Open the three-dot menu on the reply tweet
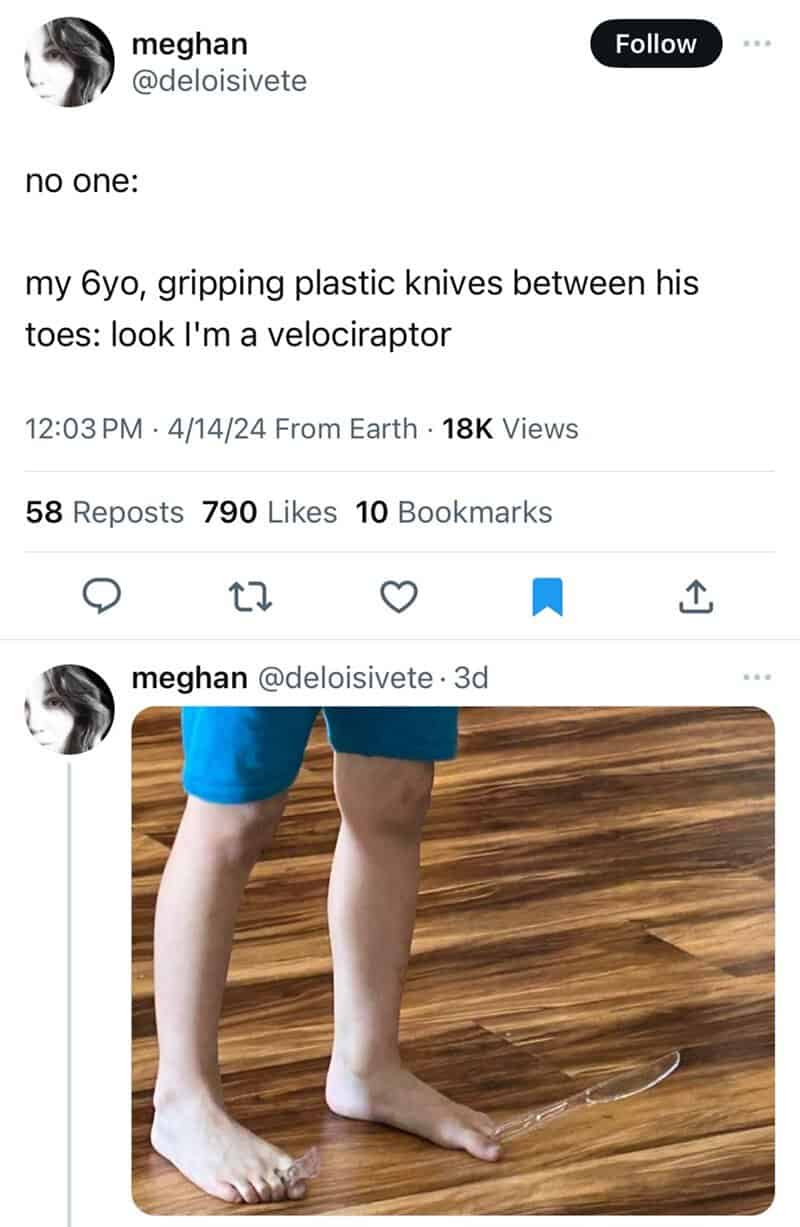The image size is (800, 1227). [x=755, y=677]
